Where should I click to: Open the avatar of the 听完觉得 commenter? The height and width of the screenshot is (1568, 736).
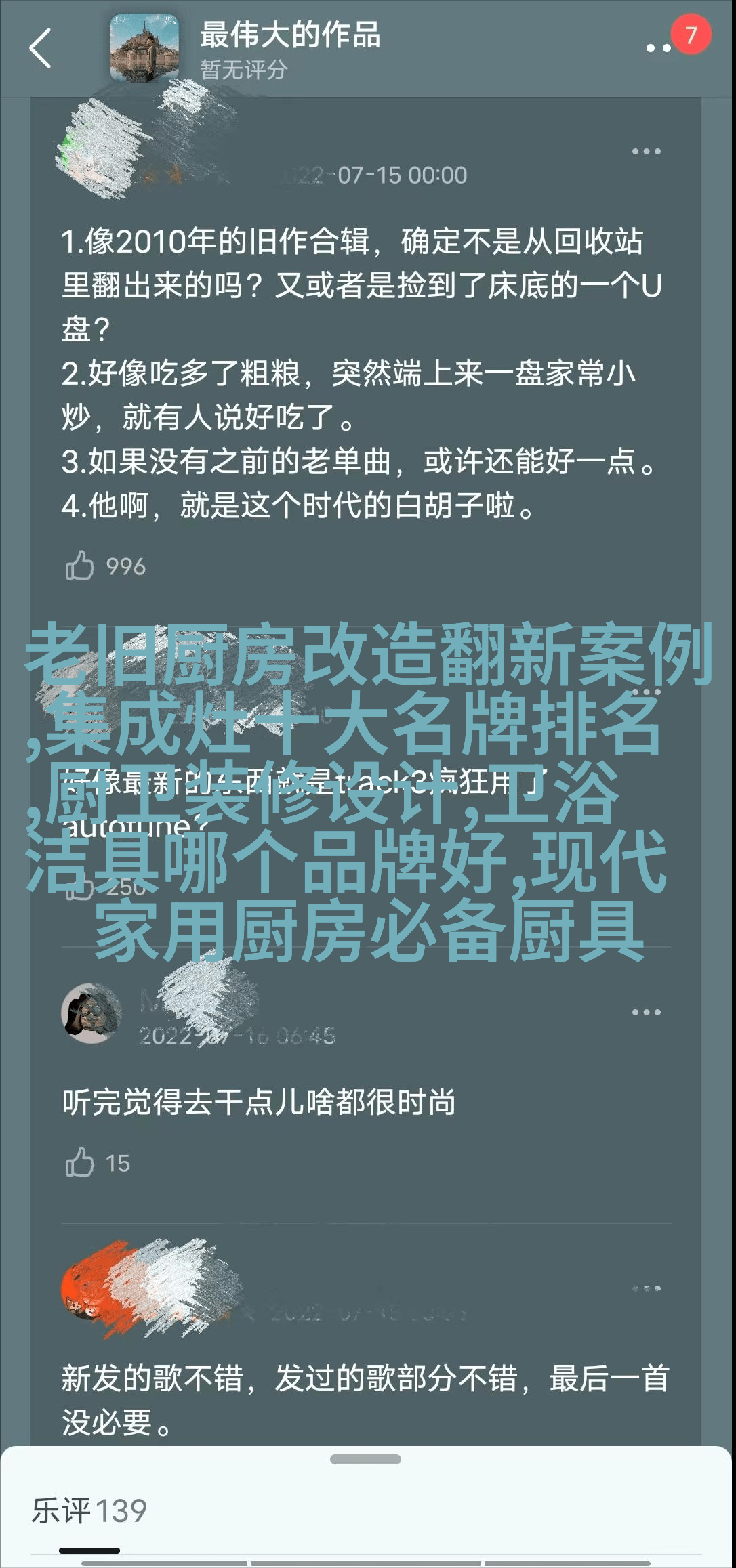91,1013
